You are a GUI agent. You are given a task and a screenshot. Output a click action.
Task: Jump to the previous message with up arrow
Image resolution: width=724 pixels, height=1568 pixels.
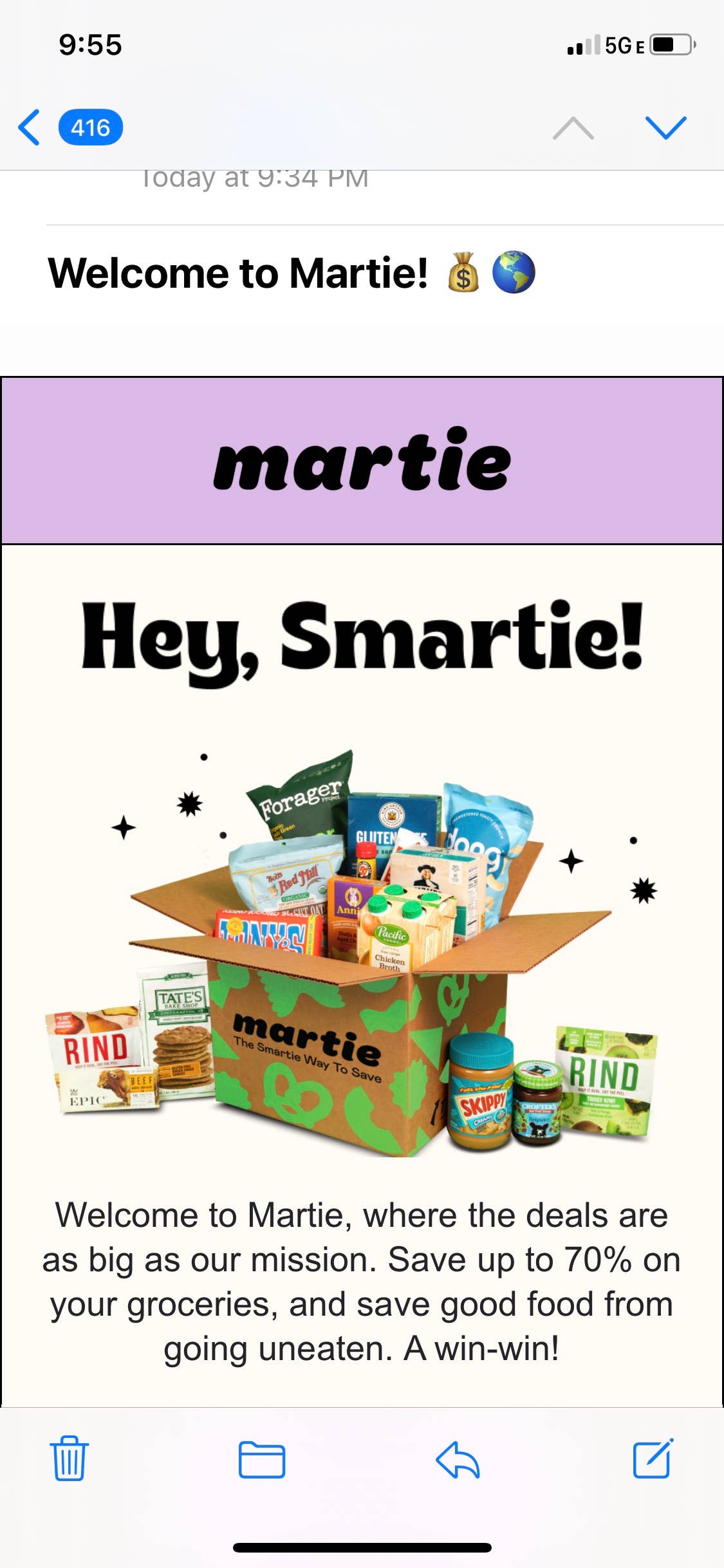[x=573, y=128]
